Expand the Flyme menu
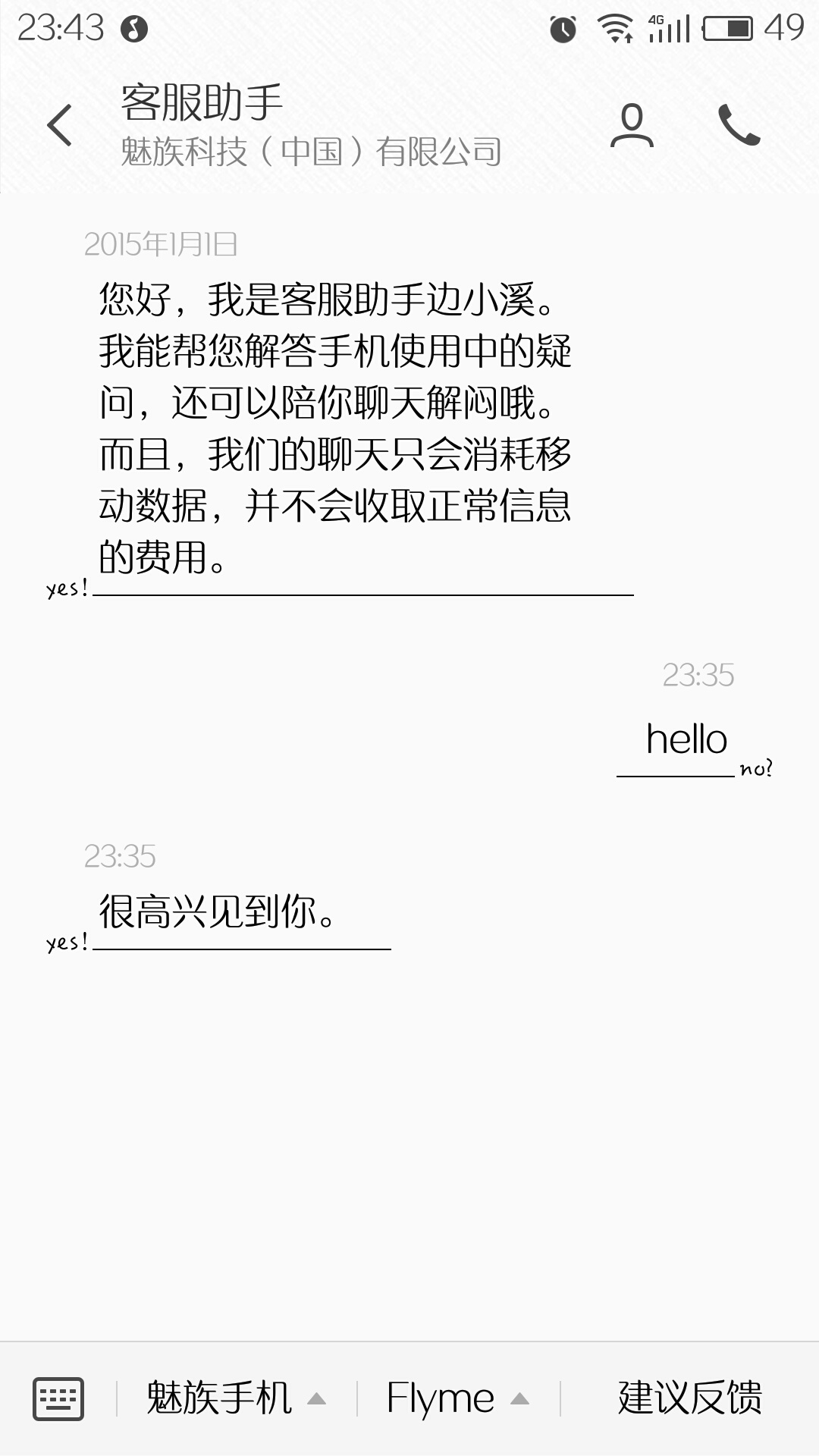 (457, 1398)
